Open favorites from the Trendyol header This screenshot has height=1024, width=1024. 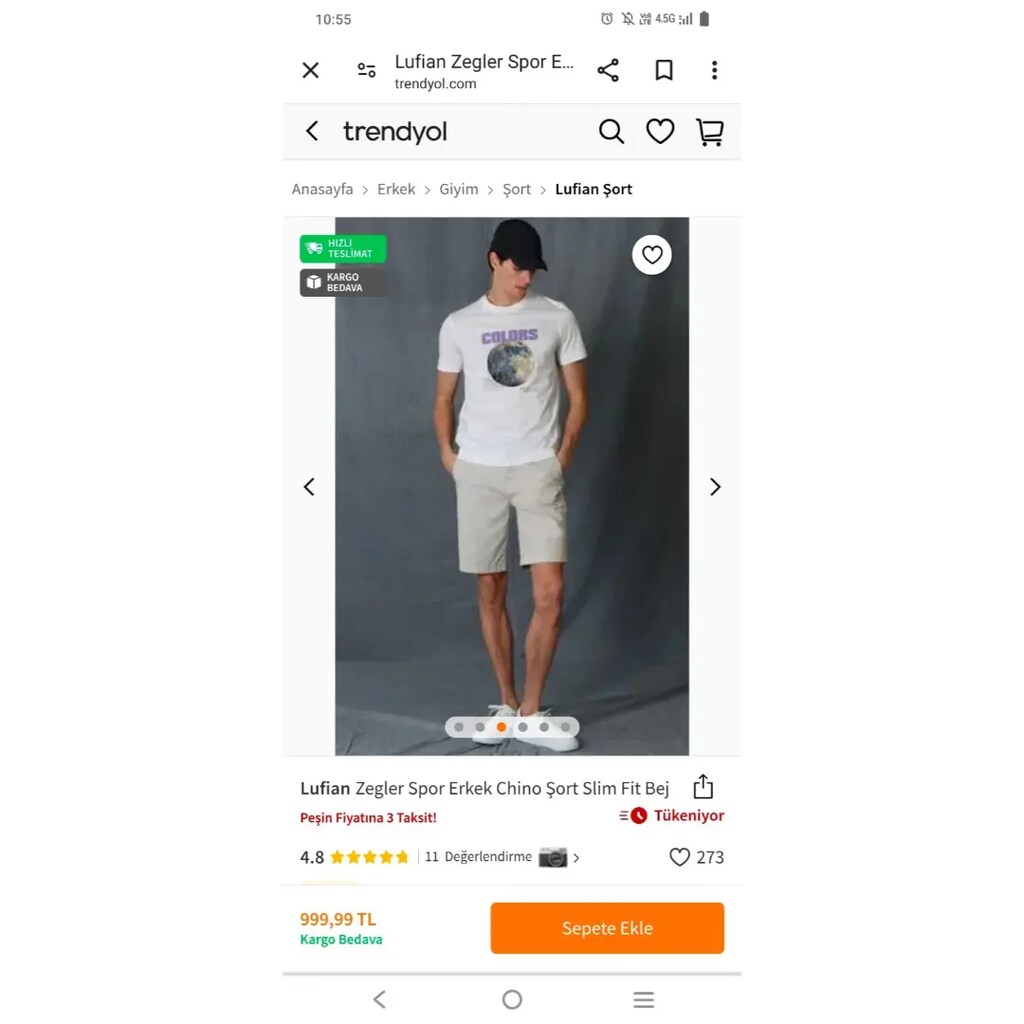coord(660,131)
